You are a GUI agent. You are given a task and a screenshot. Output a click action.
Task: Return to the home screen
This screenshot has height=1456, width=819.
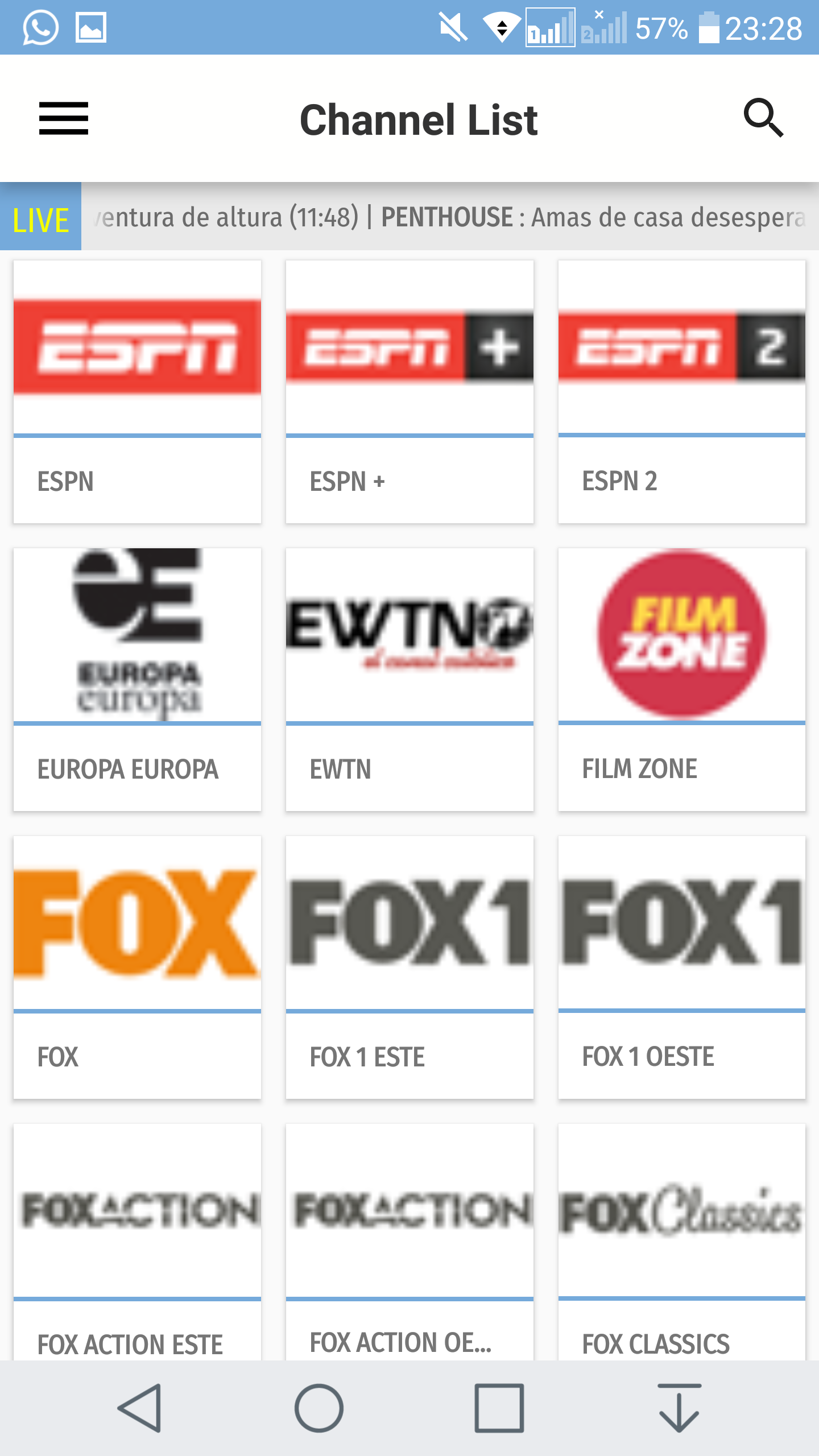pyautogui.click(x=319, y=1408)
